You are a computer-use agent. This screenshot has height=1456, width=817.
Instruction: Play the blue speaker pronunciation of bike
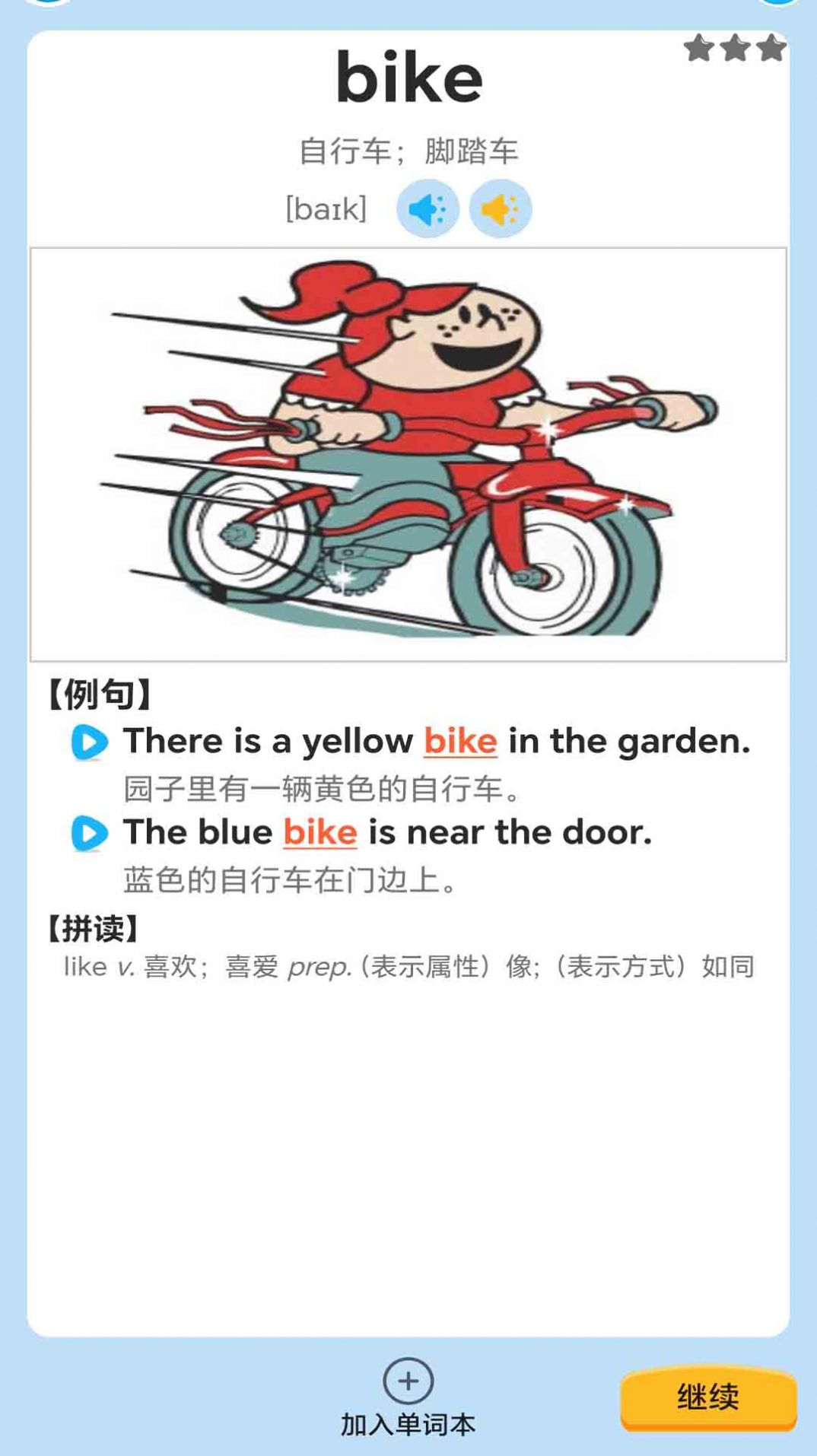pyautogui.click(x=428, y=208)
